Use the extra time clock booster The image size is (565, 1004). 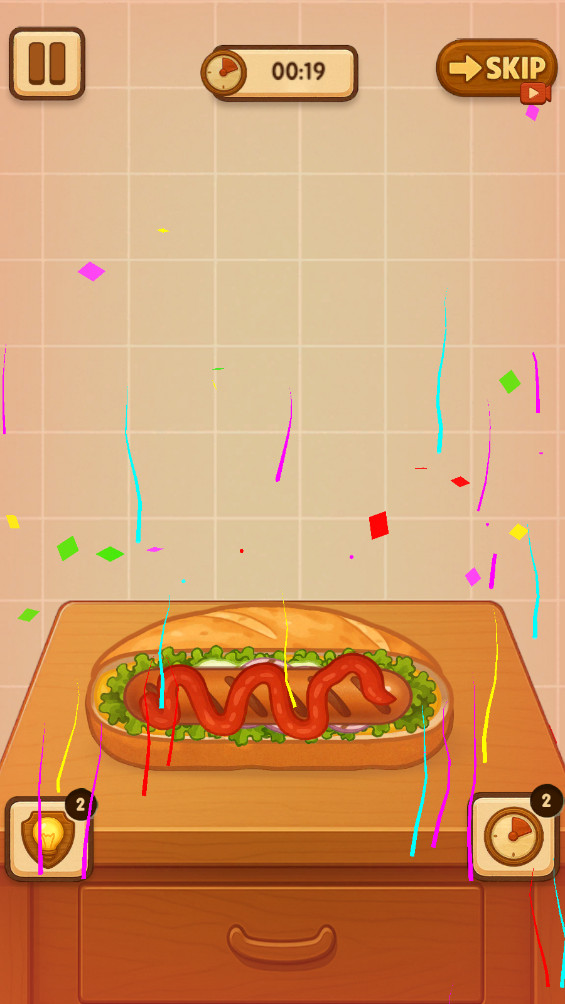click(514, 836)
